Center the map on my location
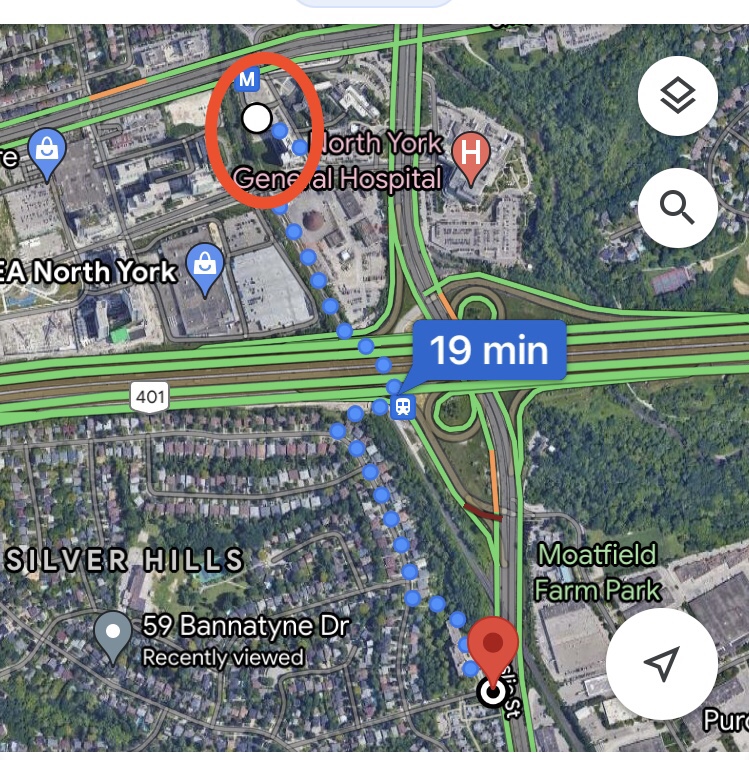Image resolution: width=749 pixels, height=760 pixels. coord(661,662)
